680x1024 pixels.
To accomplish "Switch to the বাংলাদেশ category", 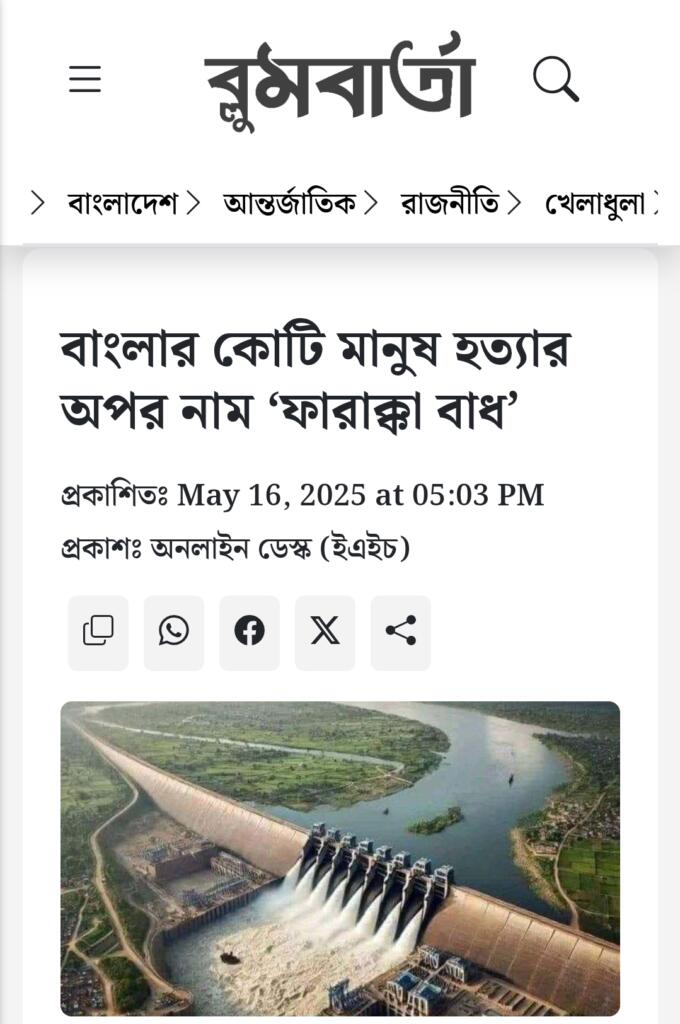I will (122, 204).
